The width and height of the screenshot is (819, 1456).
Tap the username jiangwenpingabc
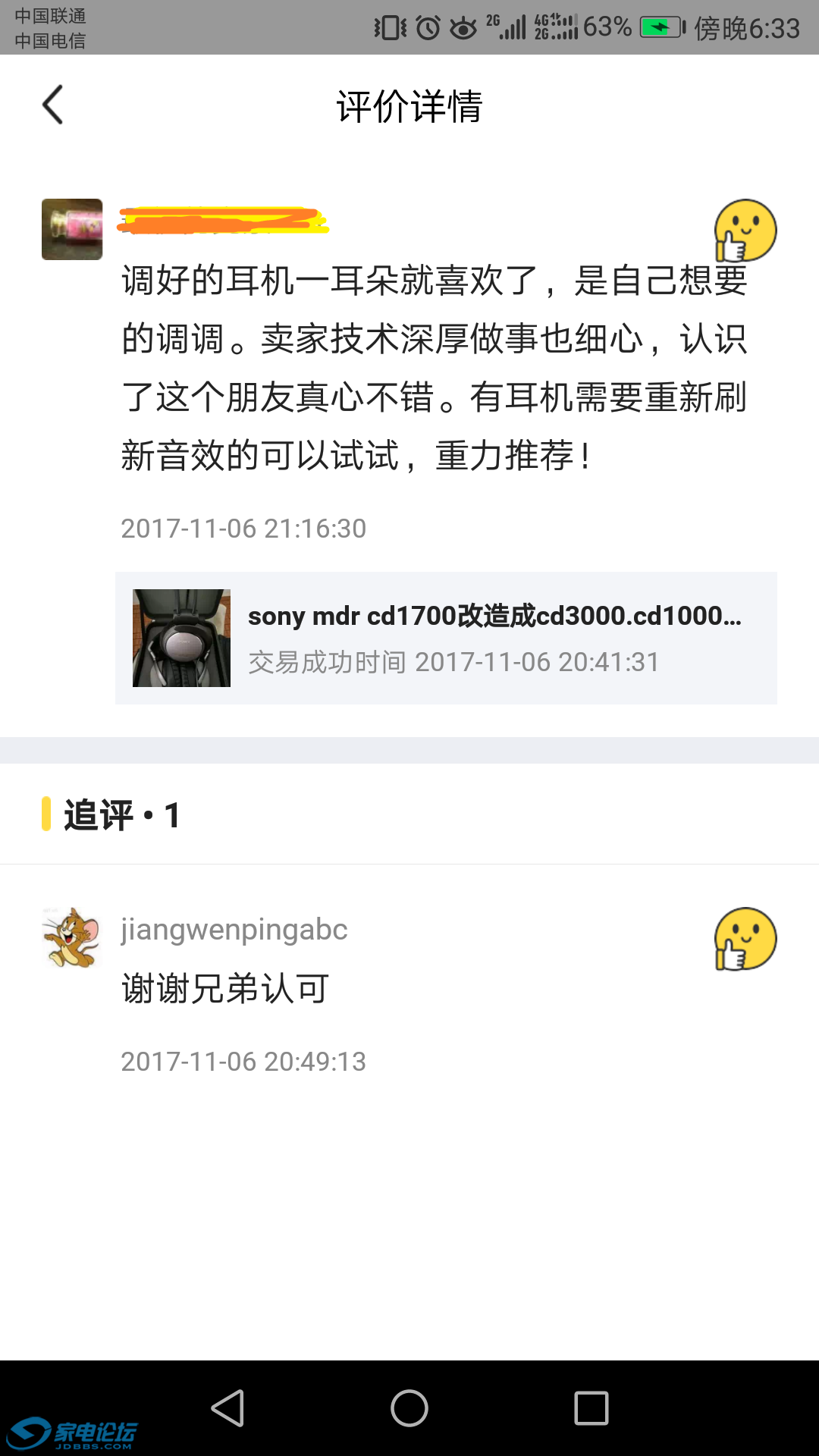pos(233,929)
